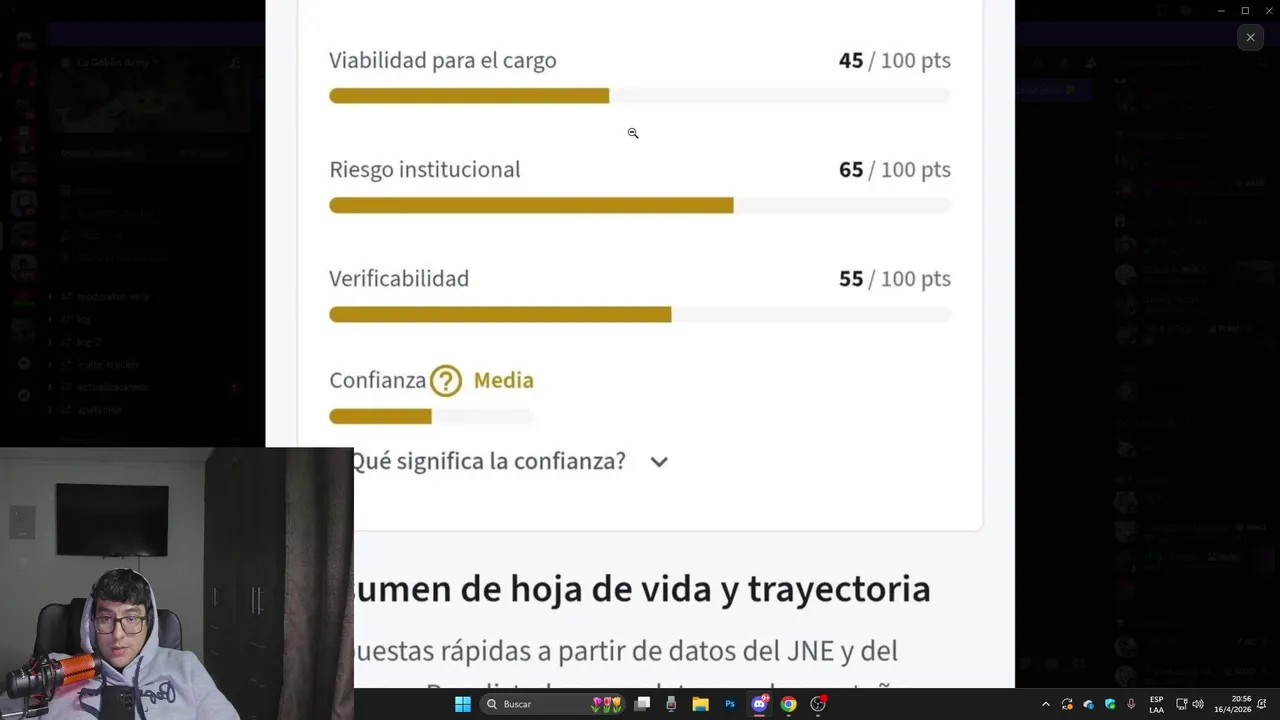Click the Buscar search box in the taskbar
The width and height of the screenshot is (1280, 720).
coord(540,704)
